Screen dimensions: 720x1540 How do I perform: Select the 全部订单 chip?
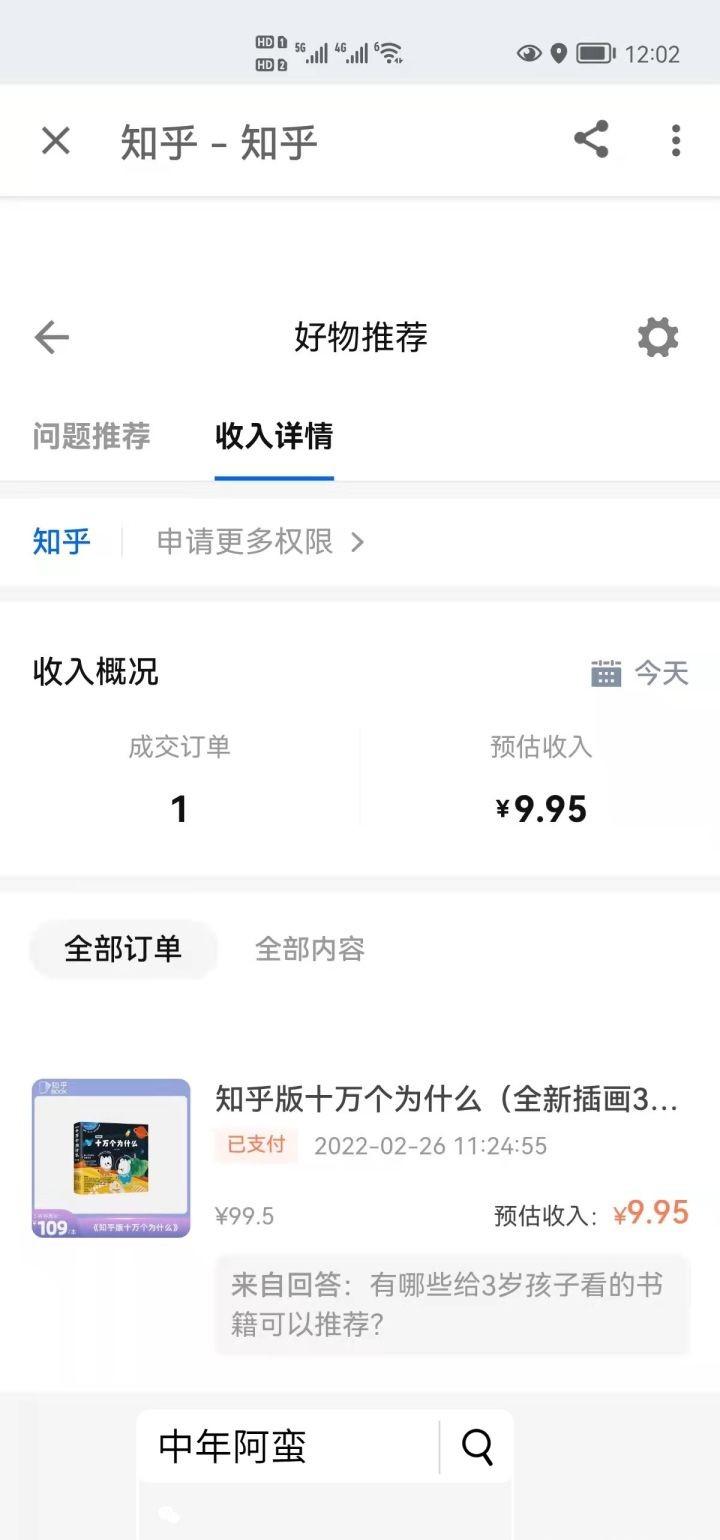[x=123, y=949]
